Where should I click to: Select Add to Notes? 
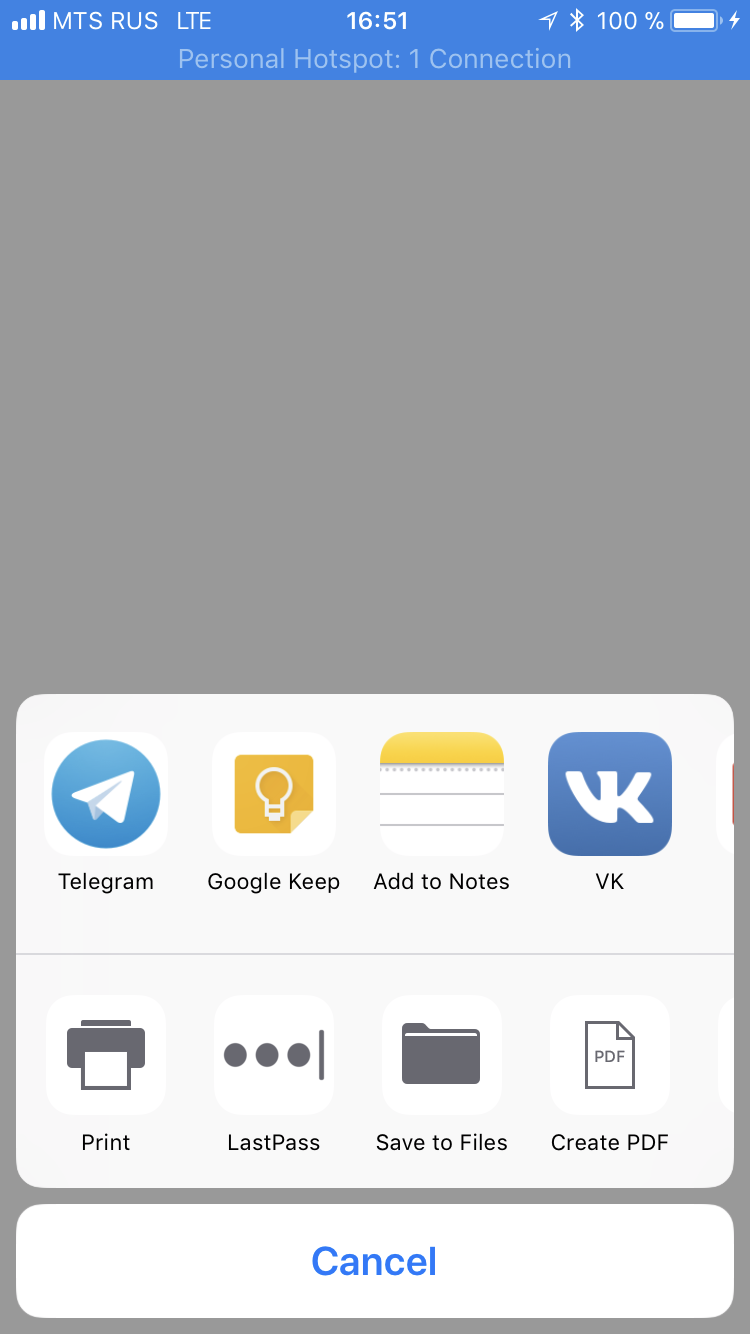[442, 794]
